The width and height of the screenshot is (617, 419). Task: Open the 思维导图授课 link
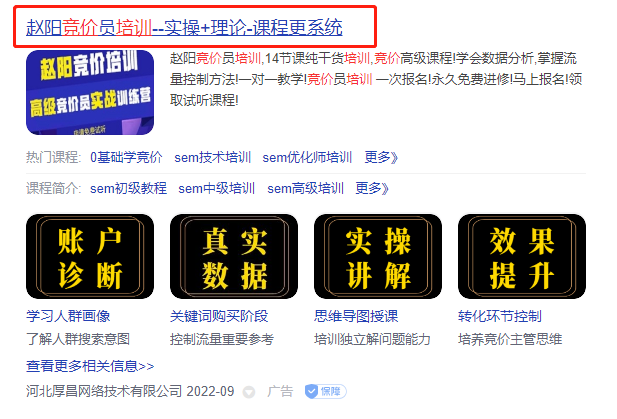[356, 316]
